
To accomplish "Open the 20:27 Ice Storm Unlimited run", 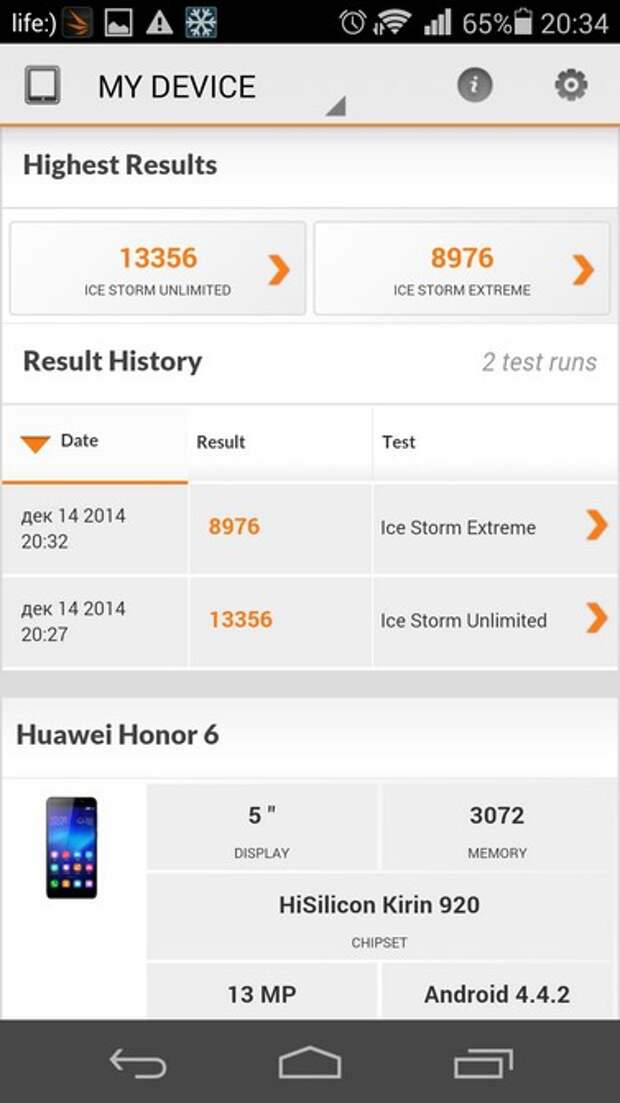I will (x=310, y=621).
